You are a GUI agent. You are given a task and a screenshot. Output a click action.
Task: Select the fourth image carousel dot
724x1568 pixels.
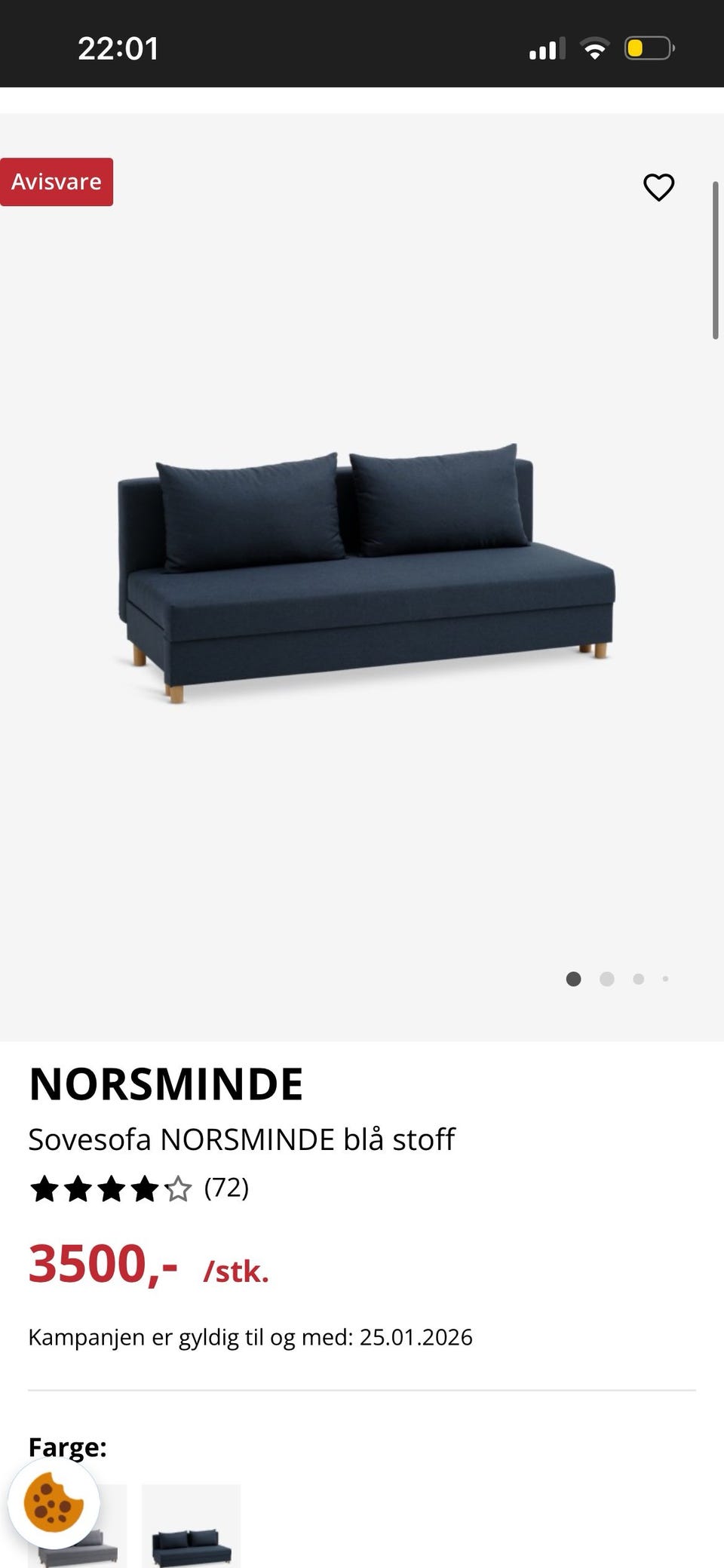coord(666,979)
